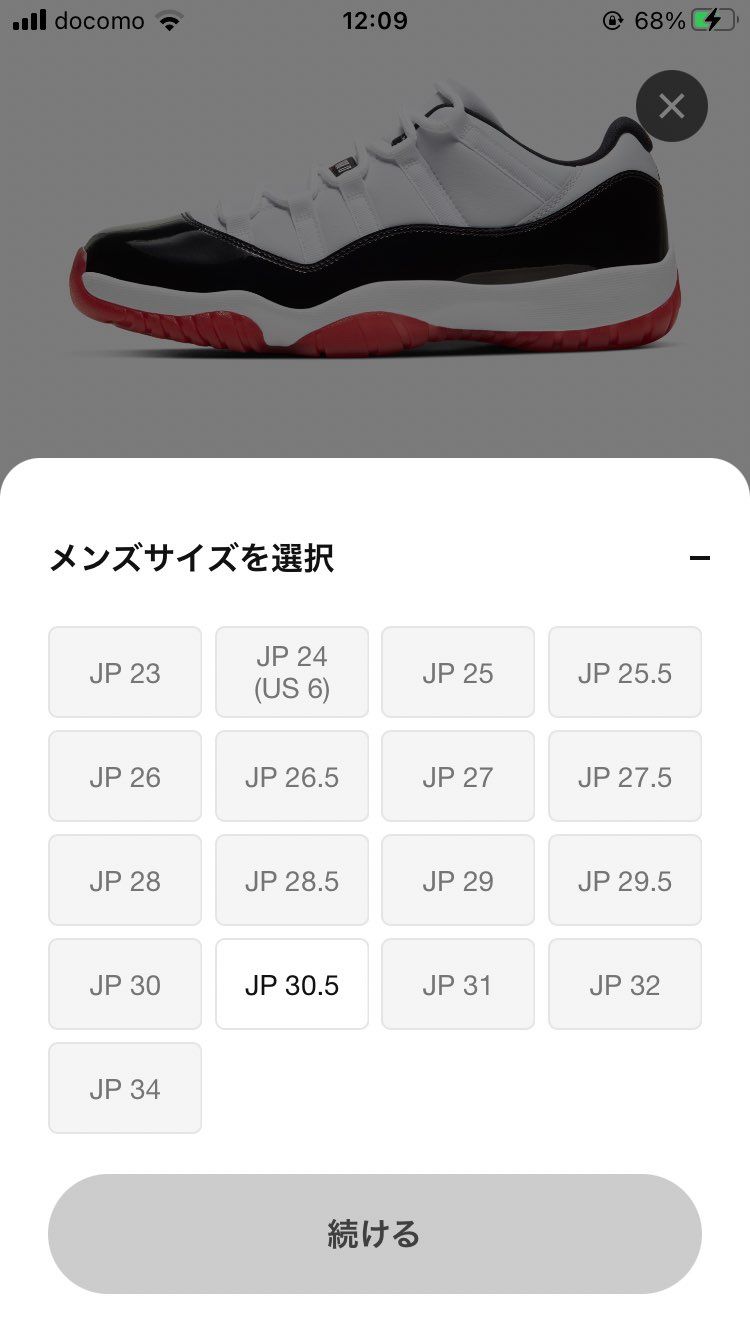
Task: Select size JP 23
Action: point(124,671)
